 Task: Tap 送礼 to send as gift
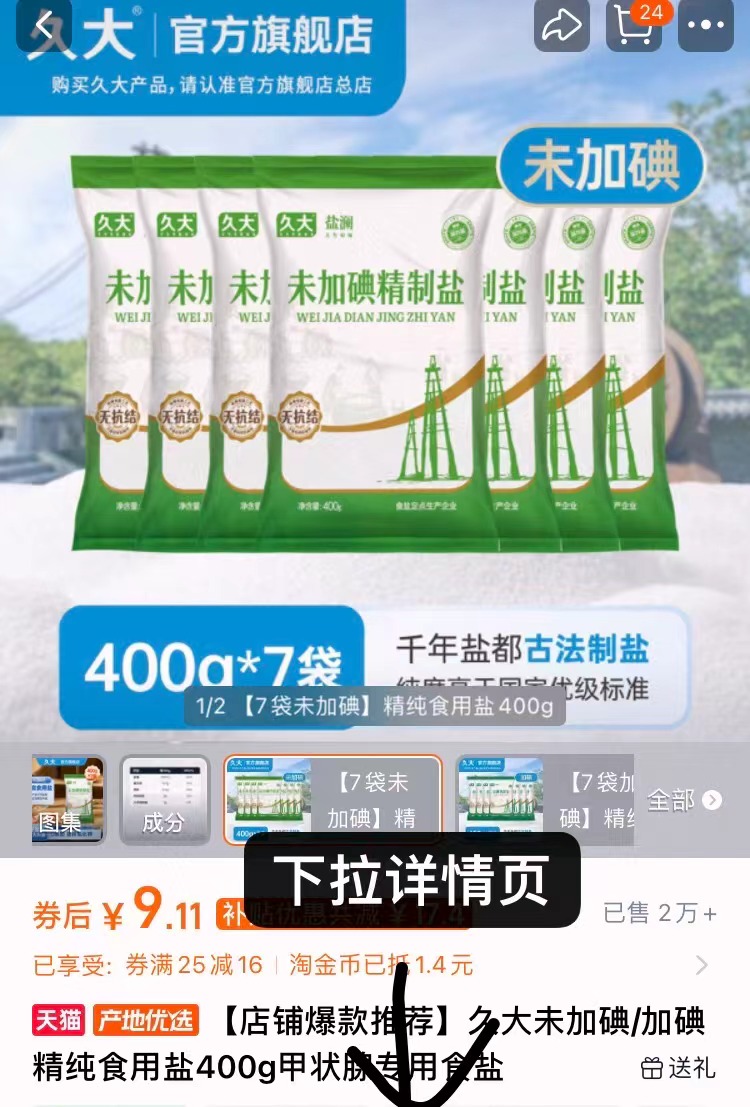[x=678, y=1068]
